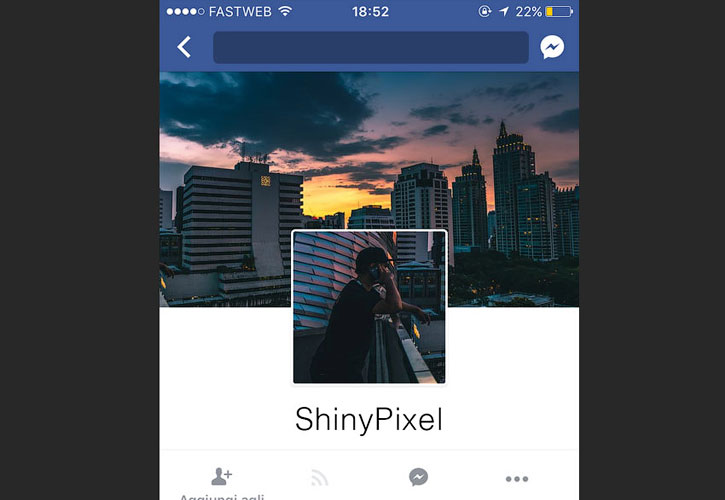Open Messenger from the top-right icon
The width and height of the screenshot is (725, 500).
(x=552, y=47)
